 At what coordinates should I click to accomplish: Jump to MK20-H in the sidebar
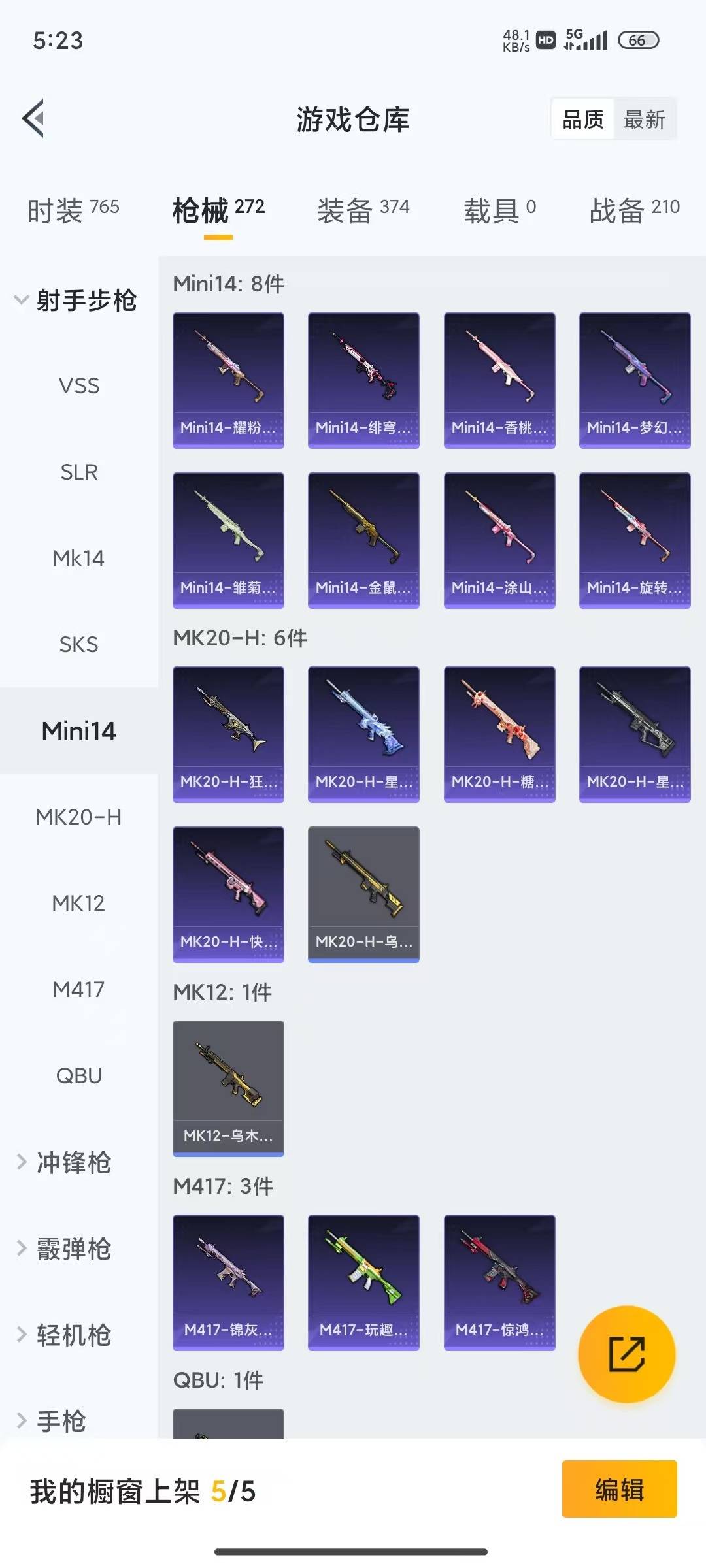coord(79,817)
